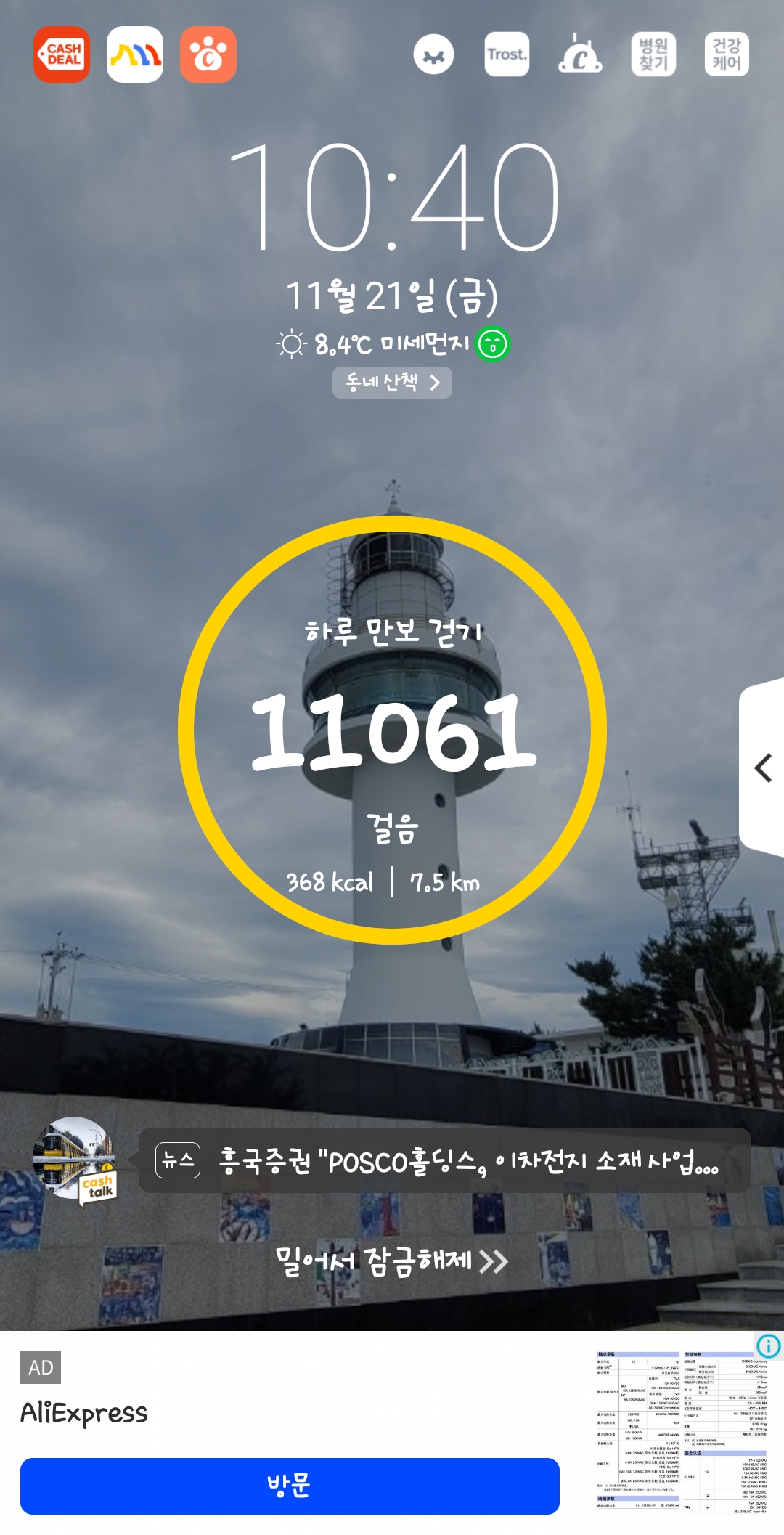Open the orange paw print shortcut
The width and height of the screenshot is (784, 1535).
click(x=208, y=54)
